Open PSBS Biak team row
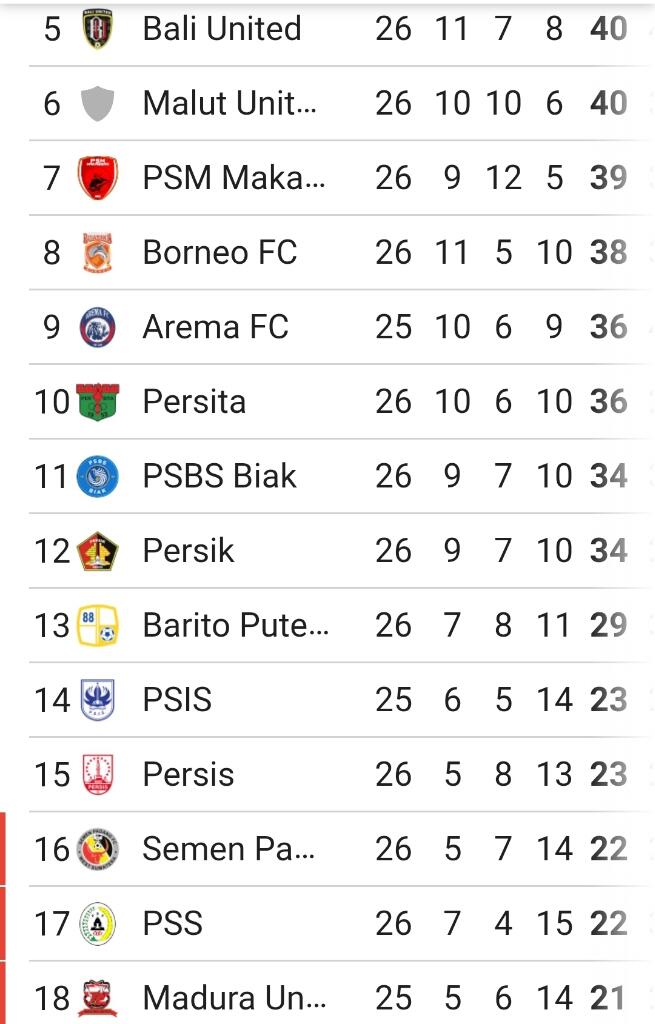Screen dimensions: 655x1024 219,476
